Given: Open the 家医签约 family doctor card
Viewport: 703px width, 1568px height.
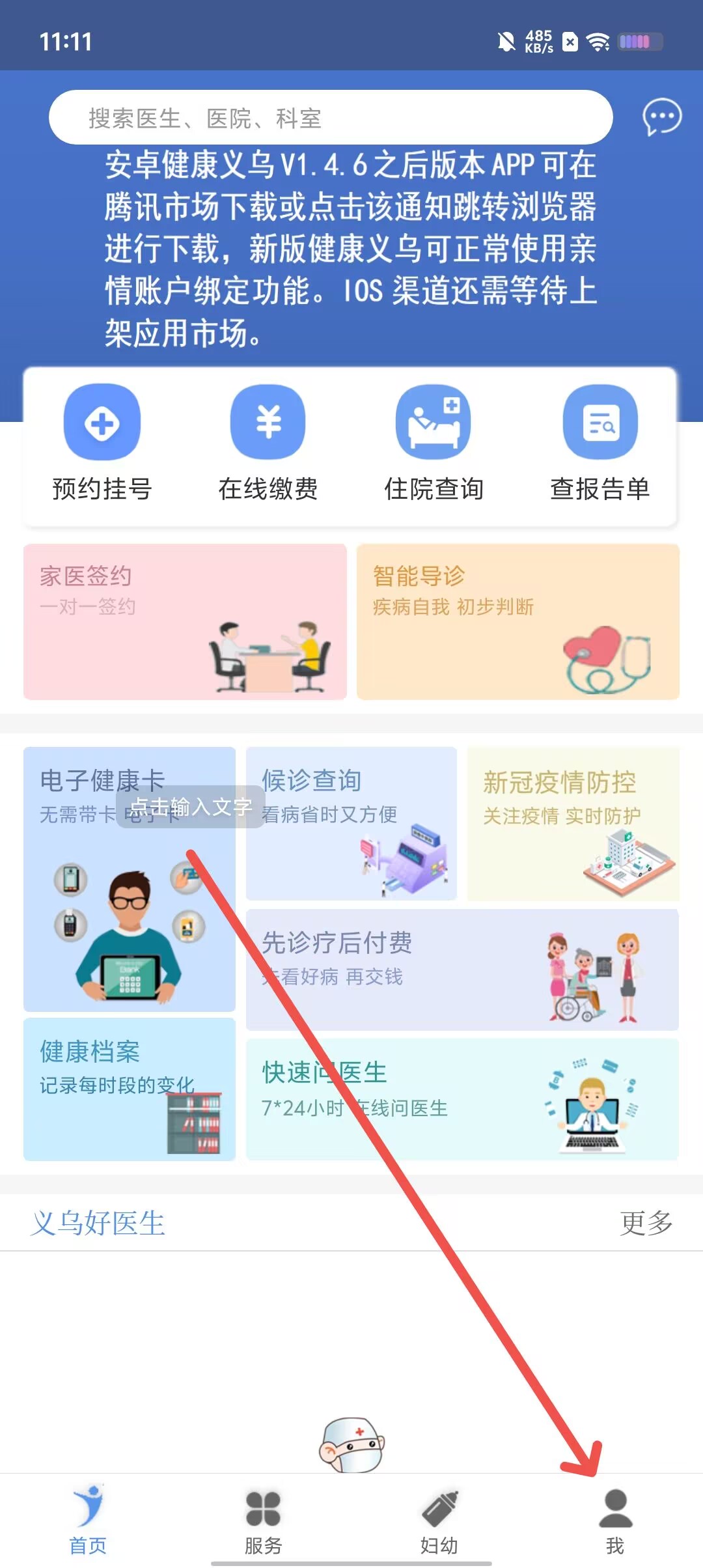Looking at the screenshot, I should 185,622.
